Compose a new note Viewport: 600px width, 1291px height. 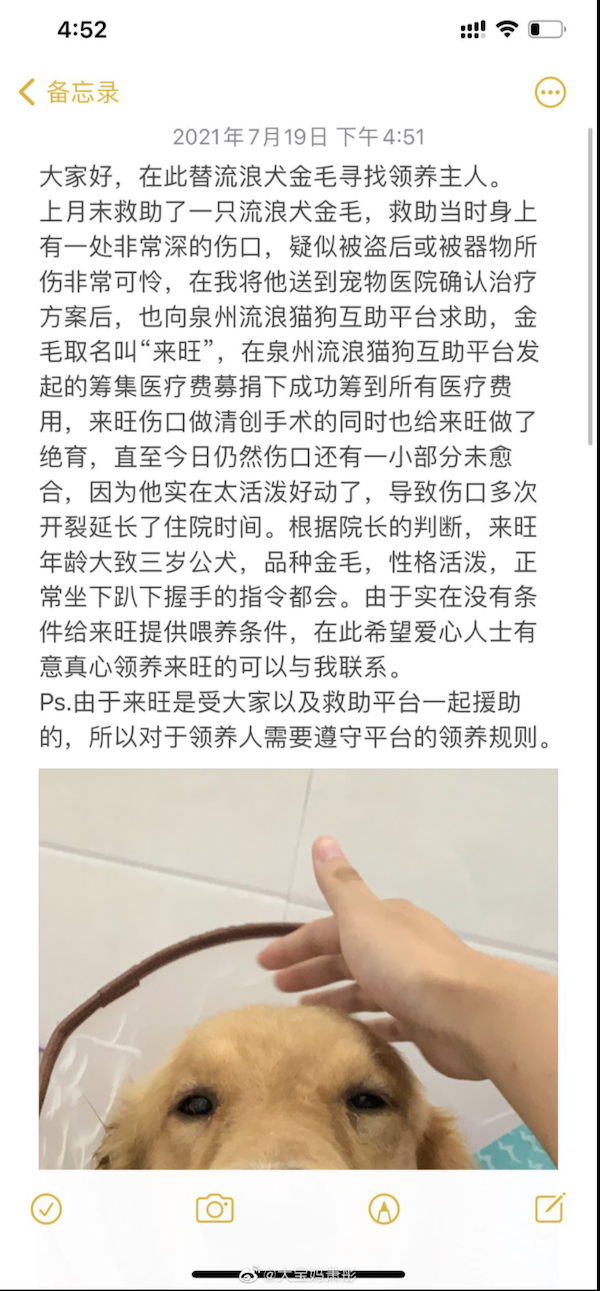[550, 1207]
